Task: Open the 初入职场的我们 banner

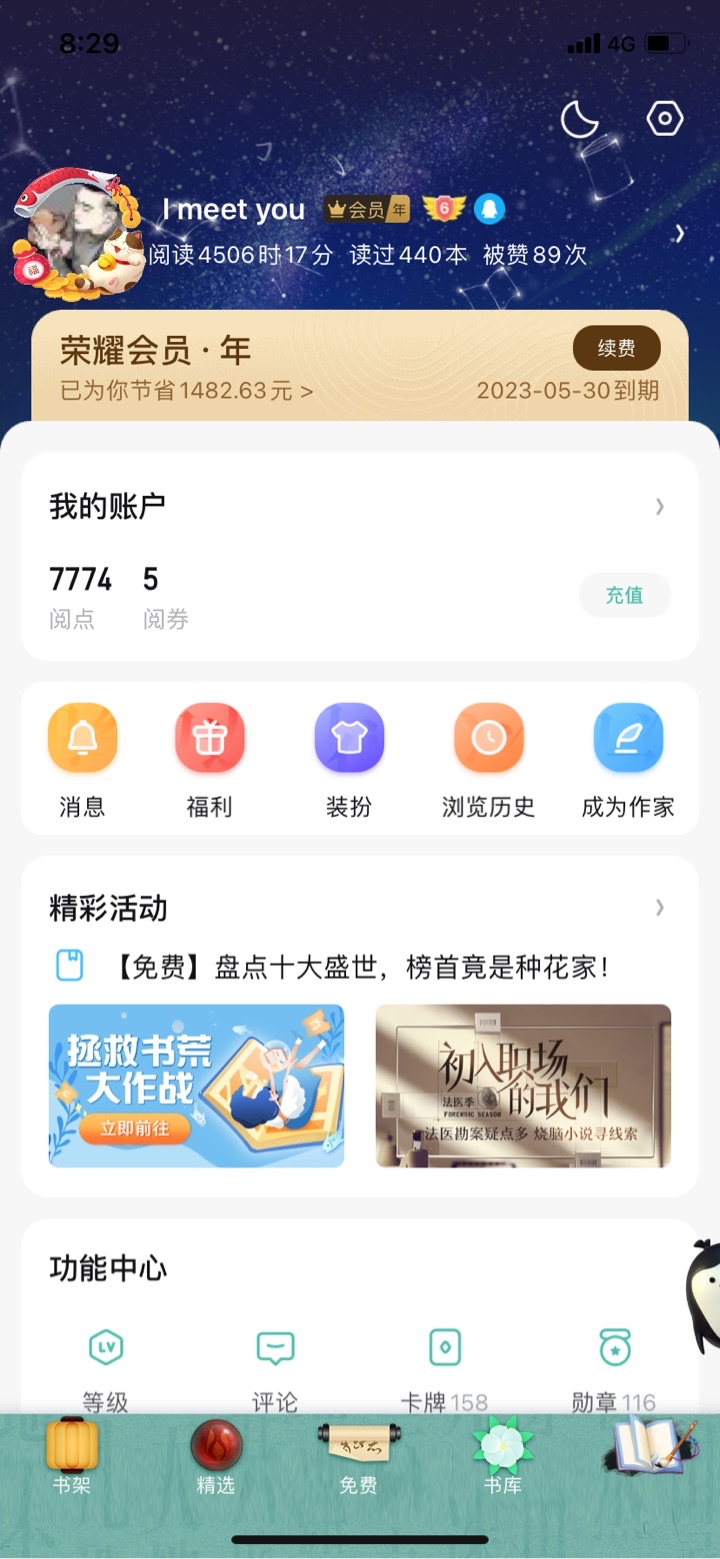Action: tap(523, 1085)
